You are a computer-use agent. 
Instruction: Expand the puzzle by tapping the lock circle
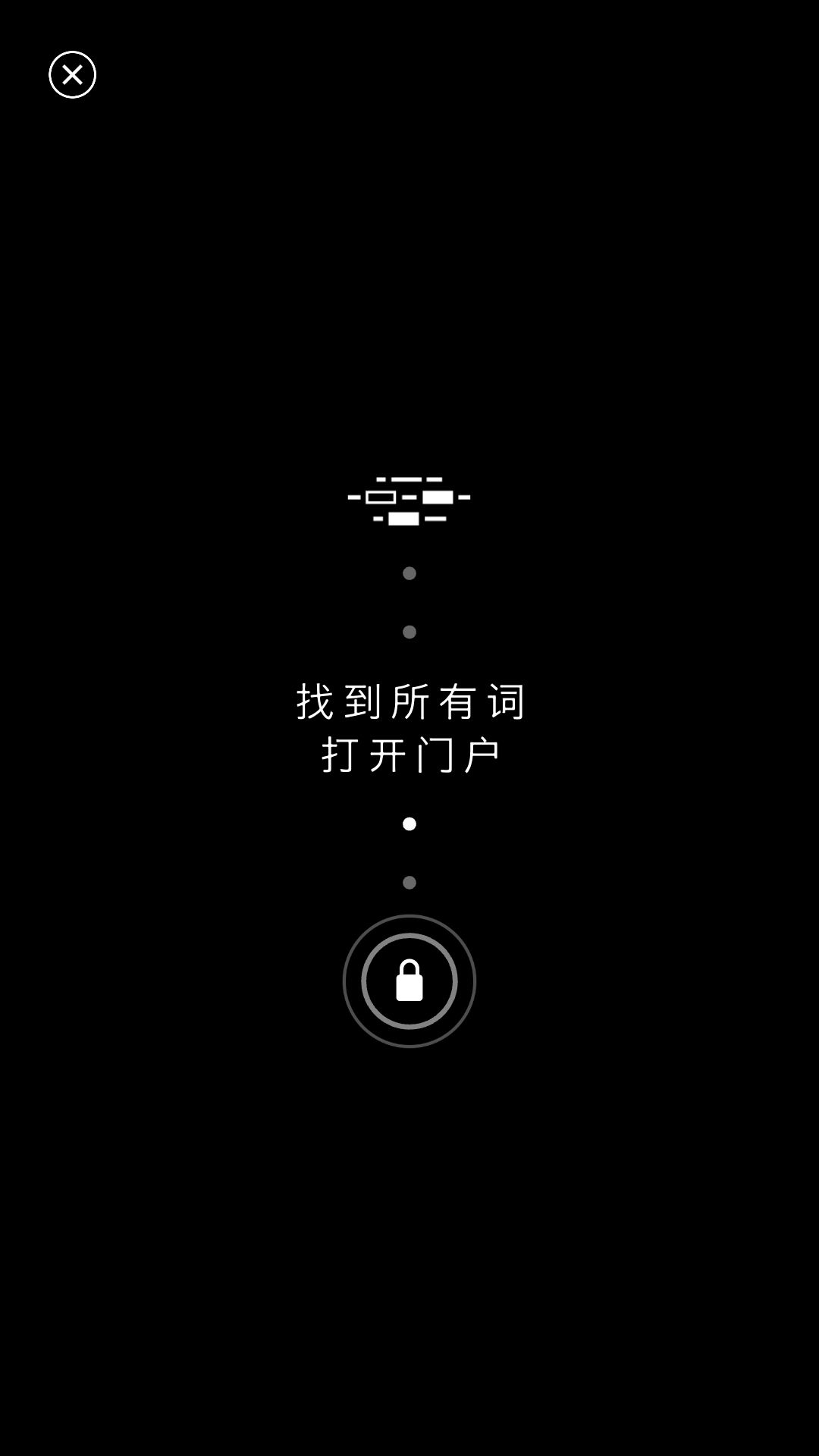409,981
